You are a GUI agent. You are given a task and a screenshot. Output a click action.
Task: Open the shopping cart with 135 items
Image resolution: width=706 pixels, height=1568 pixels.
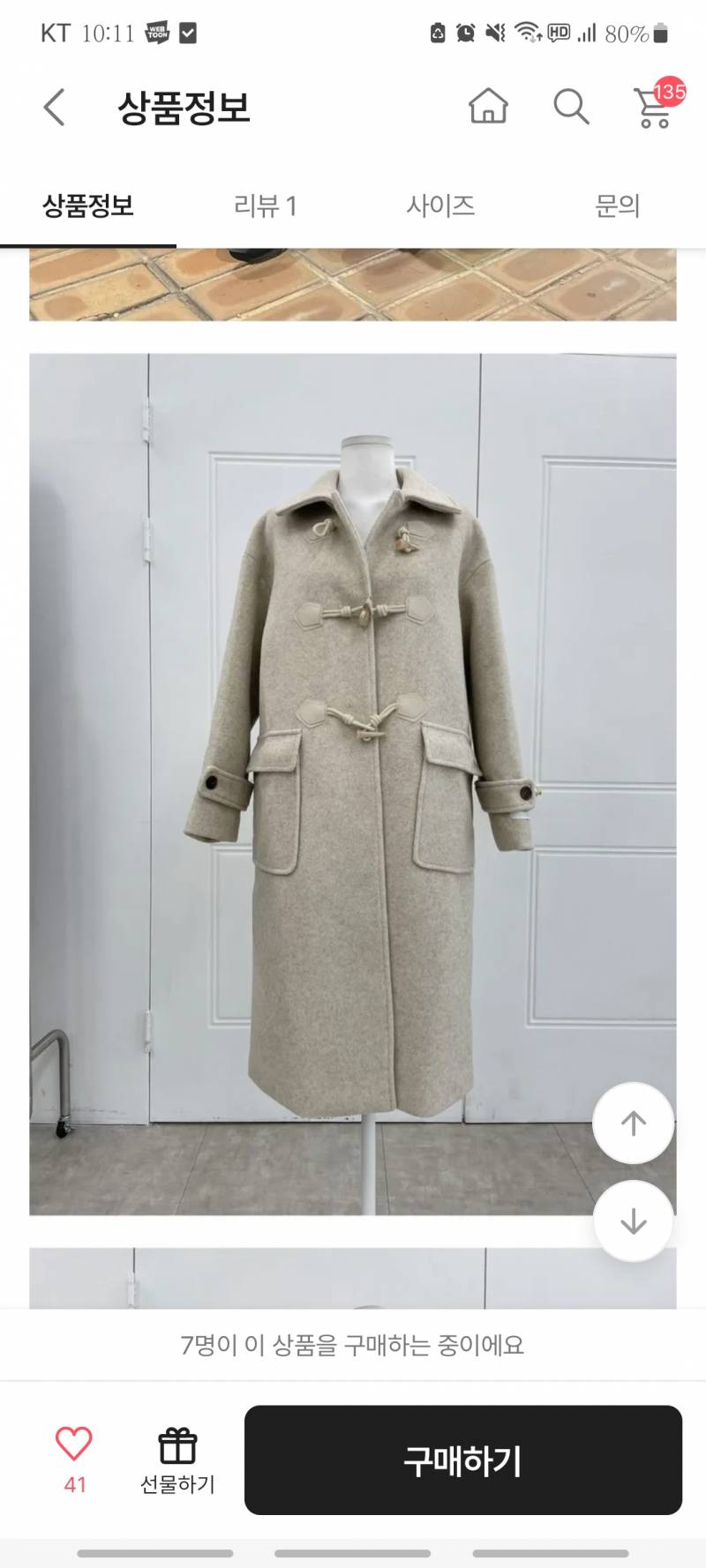coord(655,108)
